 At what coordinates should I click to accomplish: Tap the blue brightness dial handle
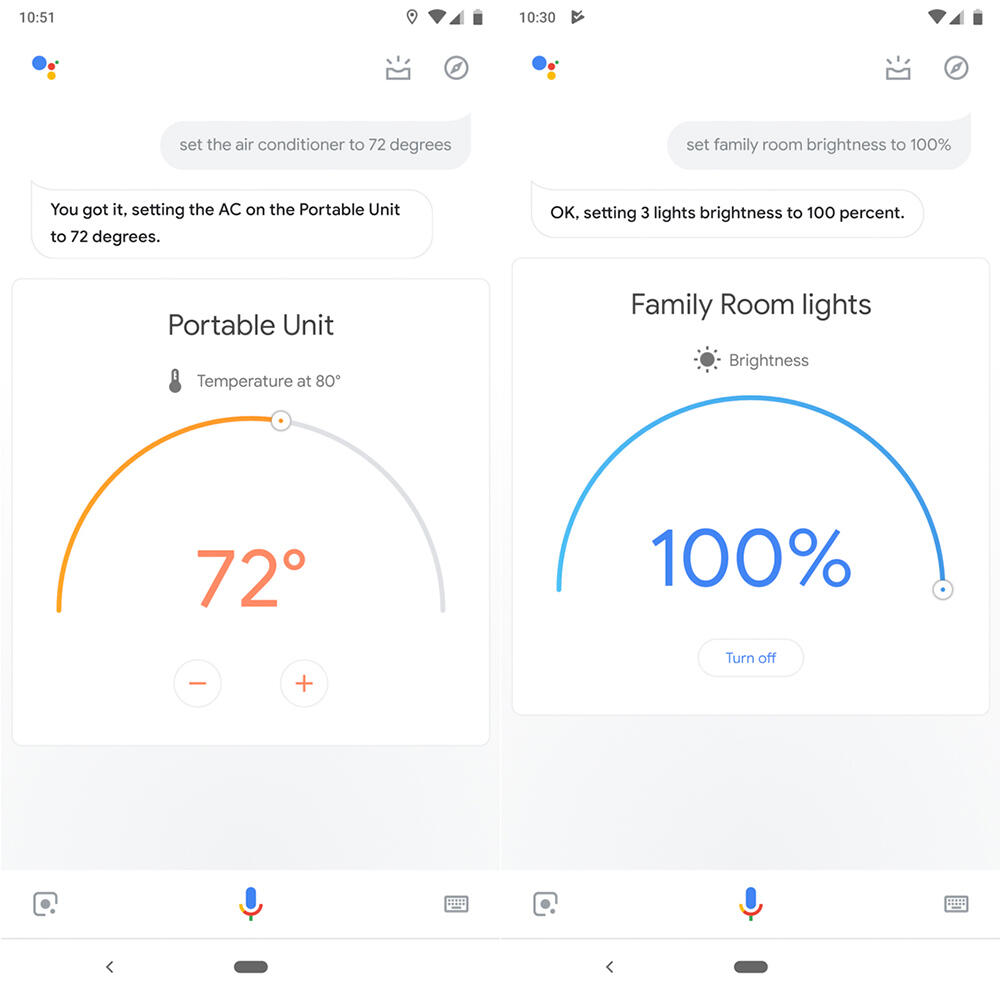click(942, 590)
